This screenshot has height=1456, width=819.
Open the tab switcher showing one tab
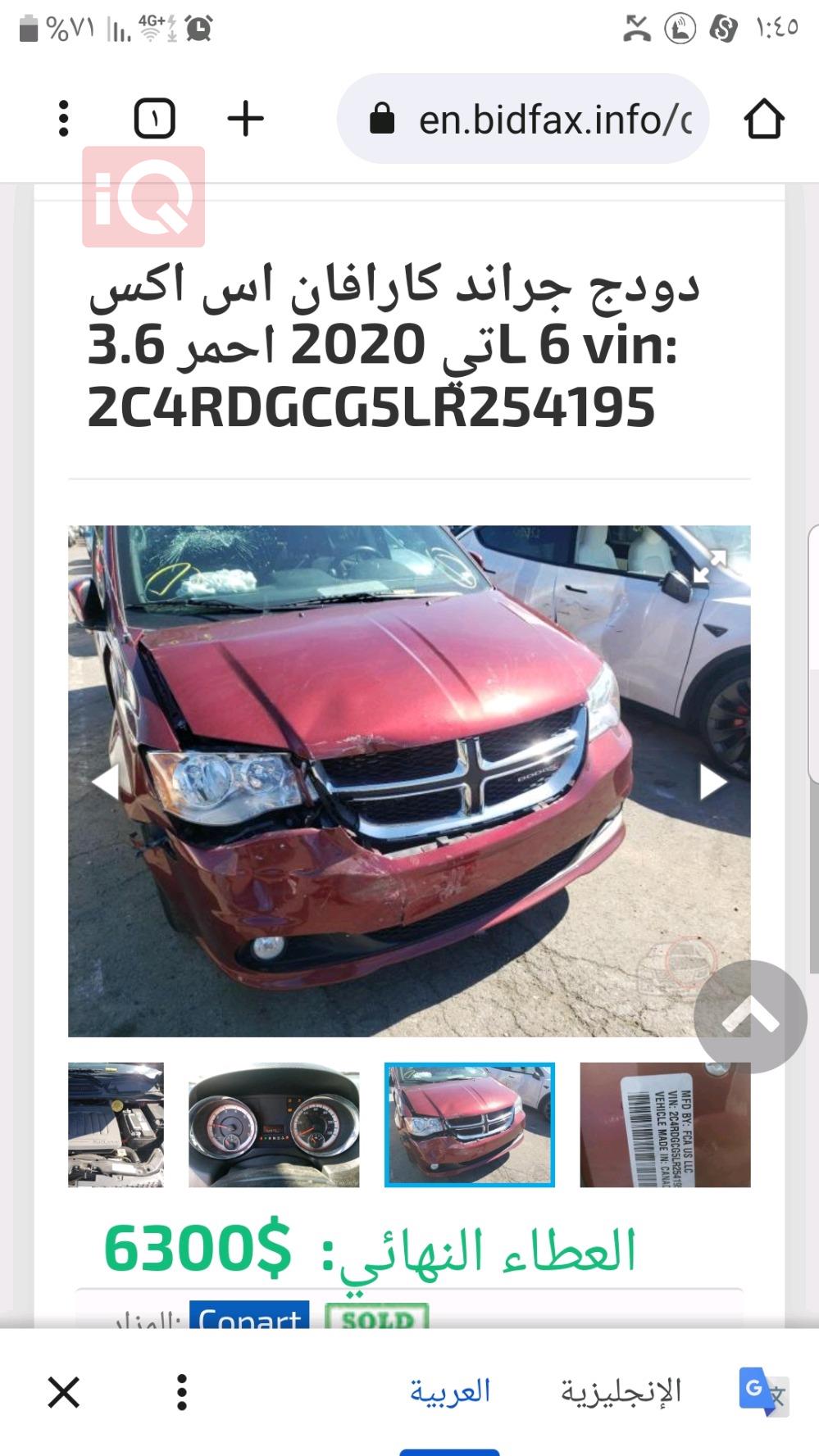(154, 119)
